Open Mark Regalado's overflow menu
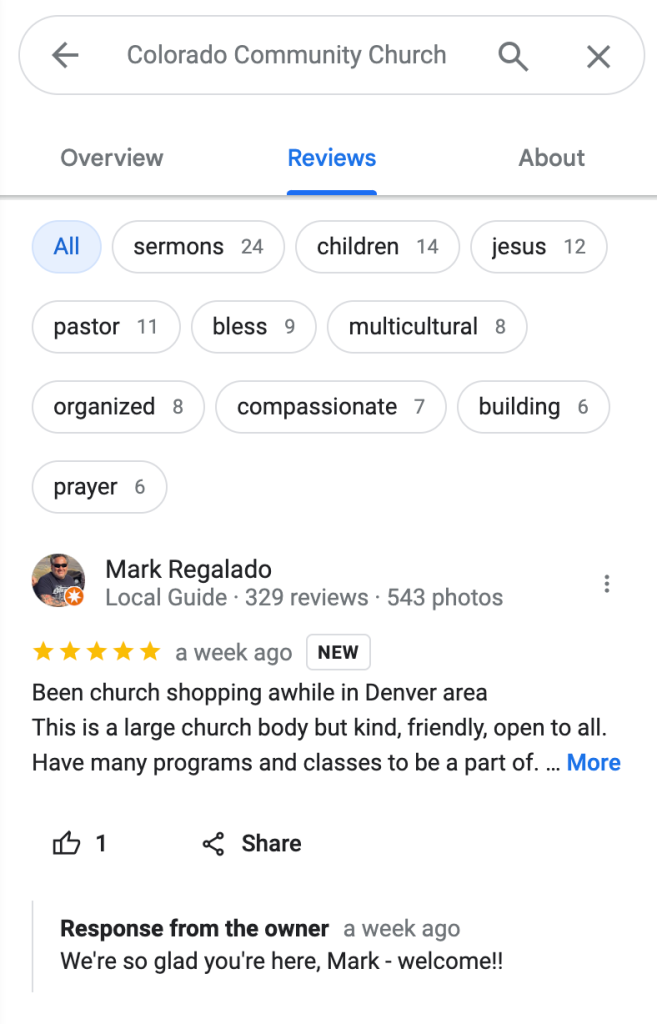The width and height of the screenshot is (657, 1024). pos(607,584)
